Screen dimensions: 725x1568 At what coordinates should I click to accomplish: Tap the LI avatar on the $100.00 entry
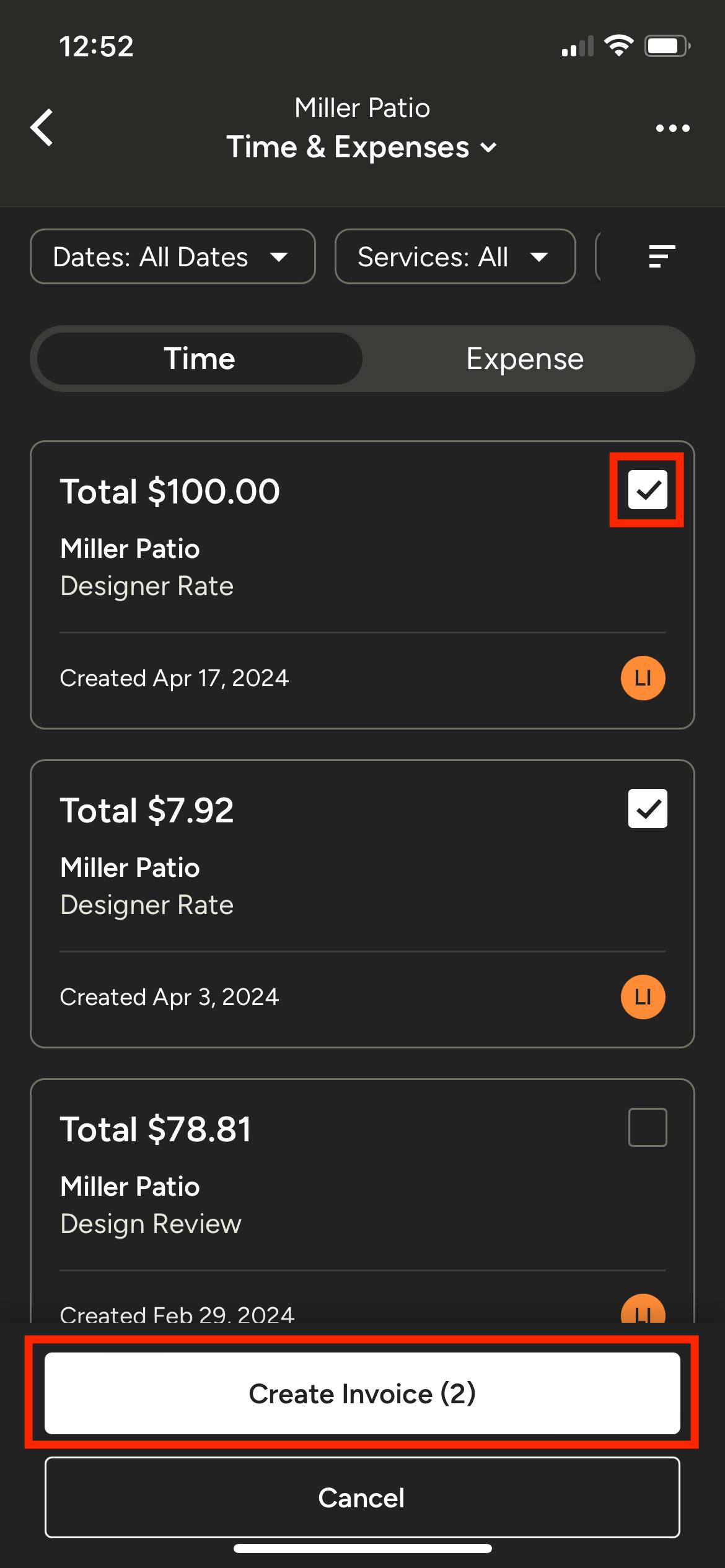coord(643,677)
